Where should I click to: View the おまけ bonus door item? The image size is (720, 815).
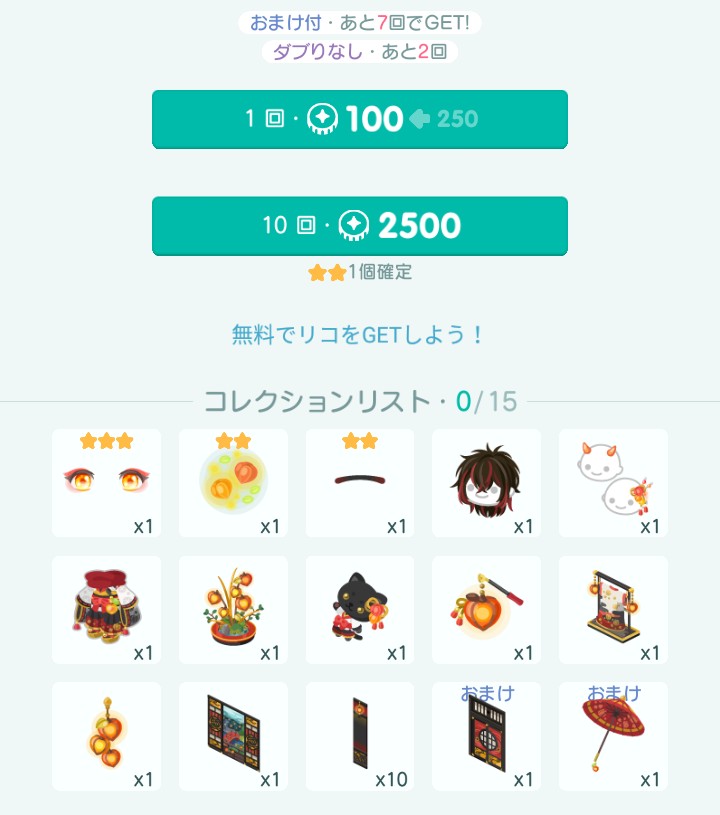click(486, 736)
